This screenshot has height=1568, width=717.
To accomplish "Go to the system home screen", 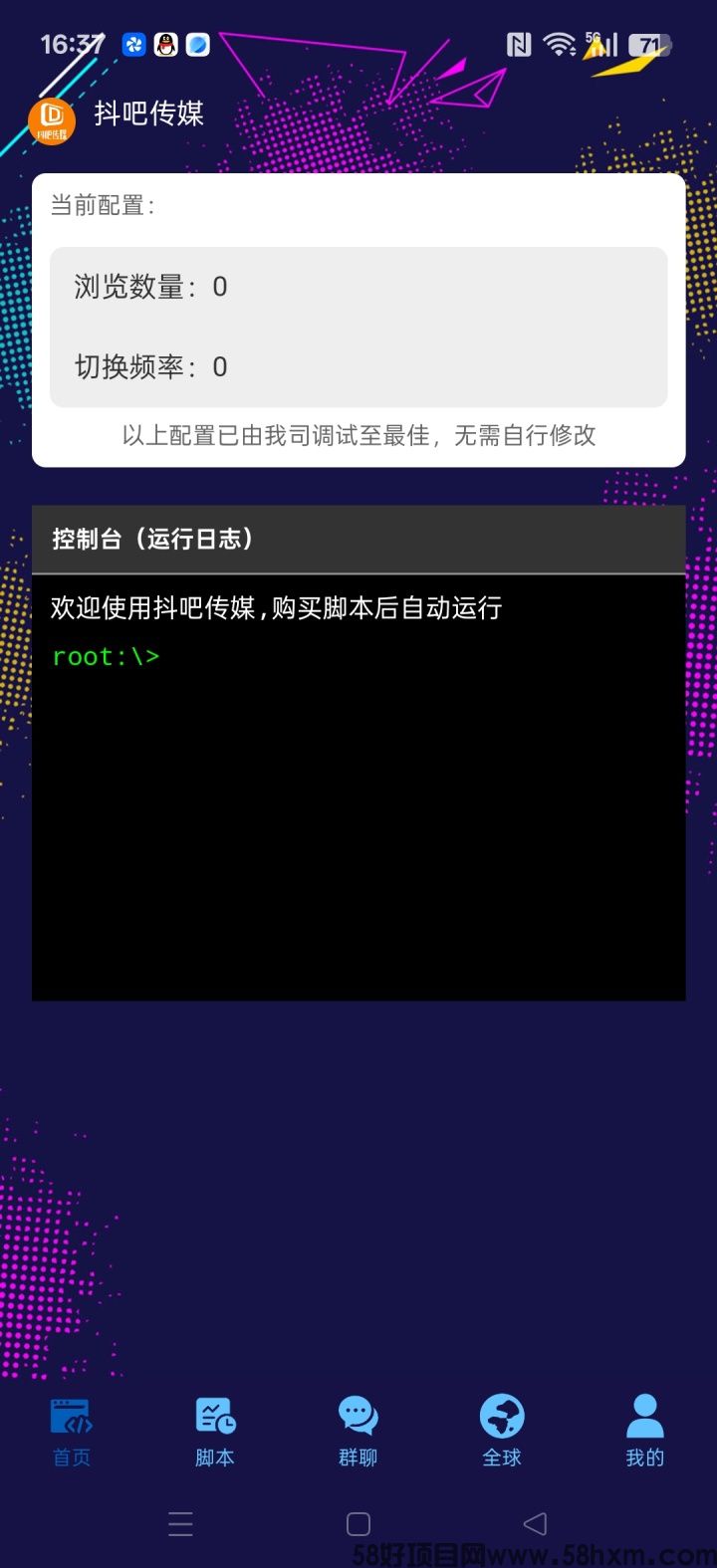I will click(358, 1523).
